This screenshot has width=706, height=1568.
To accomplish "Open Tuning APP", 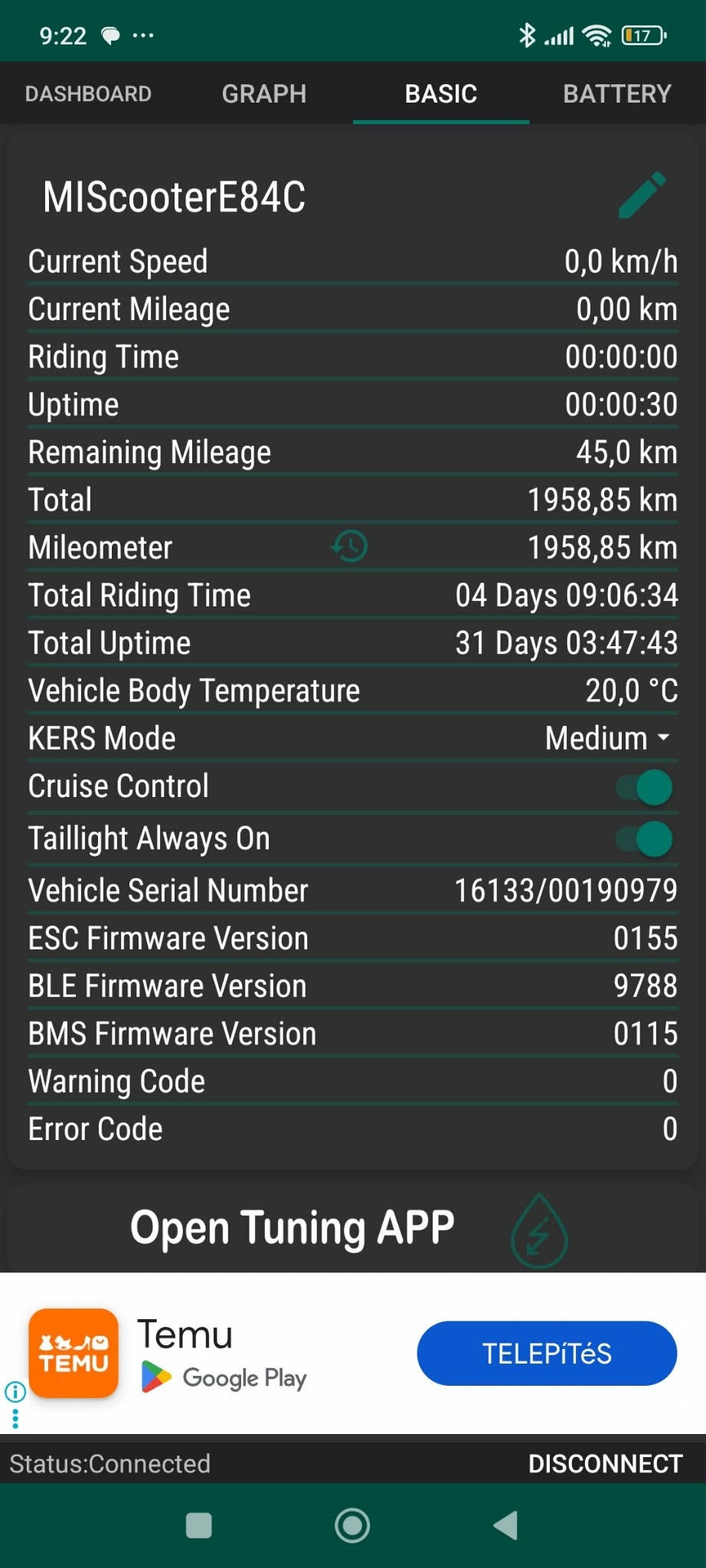I will click(293, 1227).
